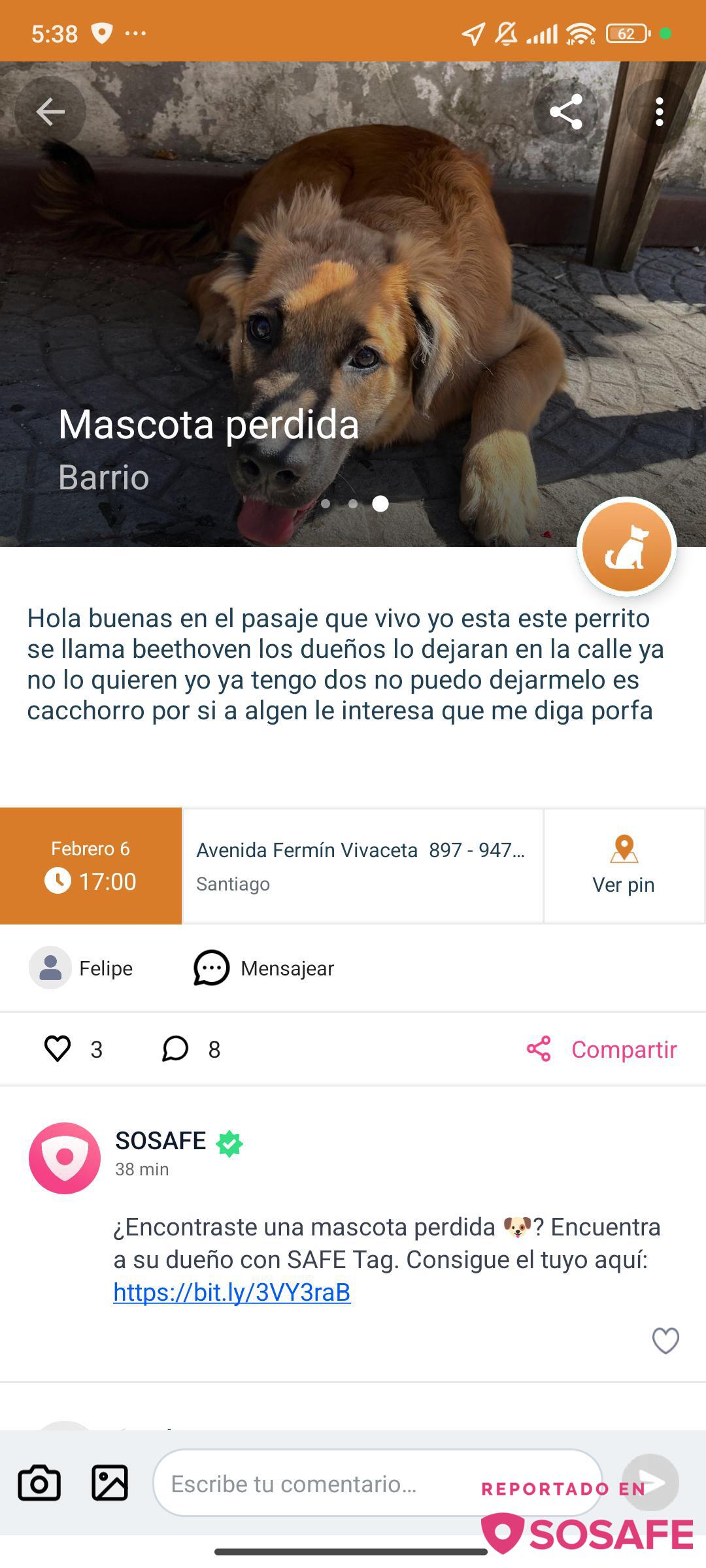
Task: Focus the comment text field
Action: (314, 1484)
